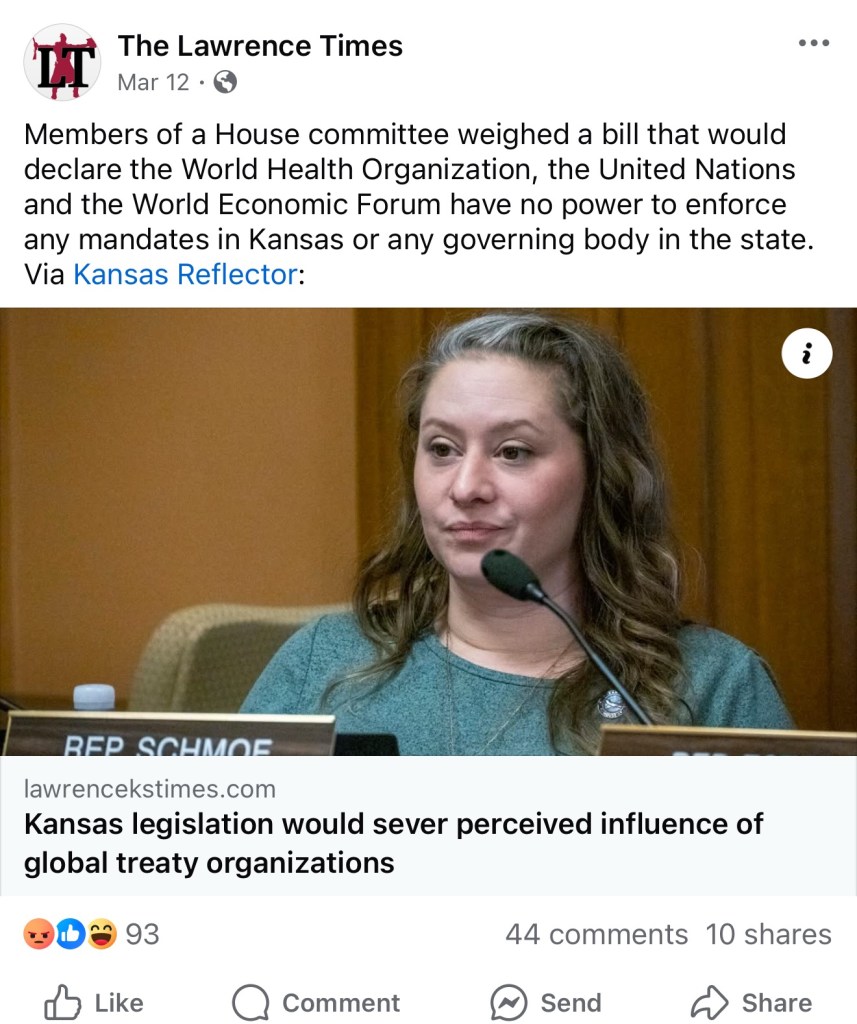Like this Lawrence Times post
The image size is (857, 1024).
click(x=95, y=1002)
